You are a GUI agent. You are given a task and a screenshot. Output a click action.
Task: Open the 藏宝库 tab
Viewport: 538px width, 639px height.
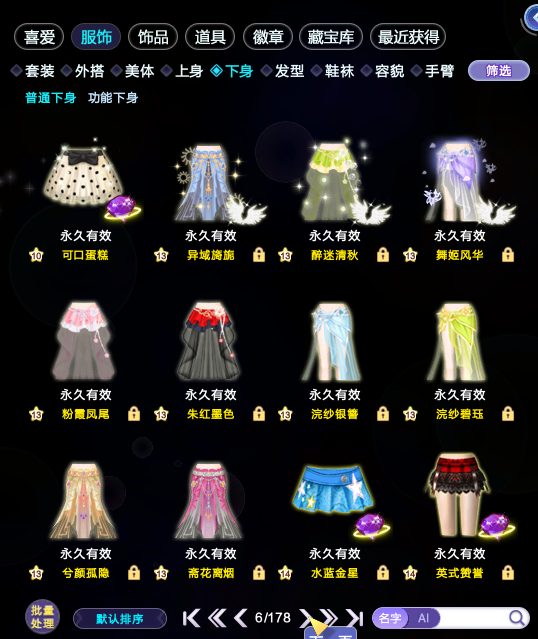331,37
